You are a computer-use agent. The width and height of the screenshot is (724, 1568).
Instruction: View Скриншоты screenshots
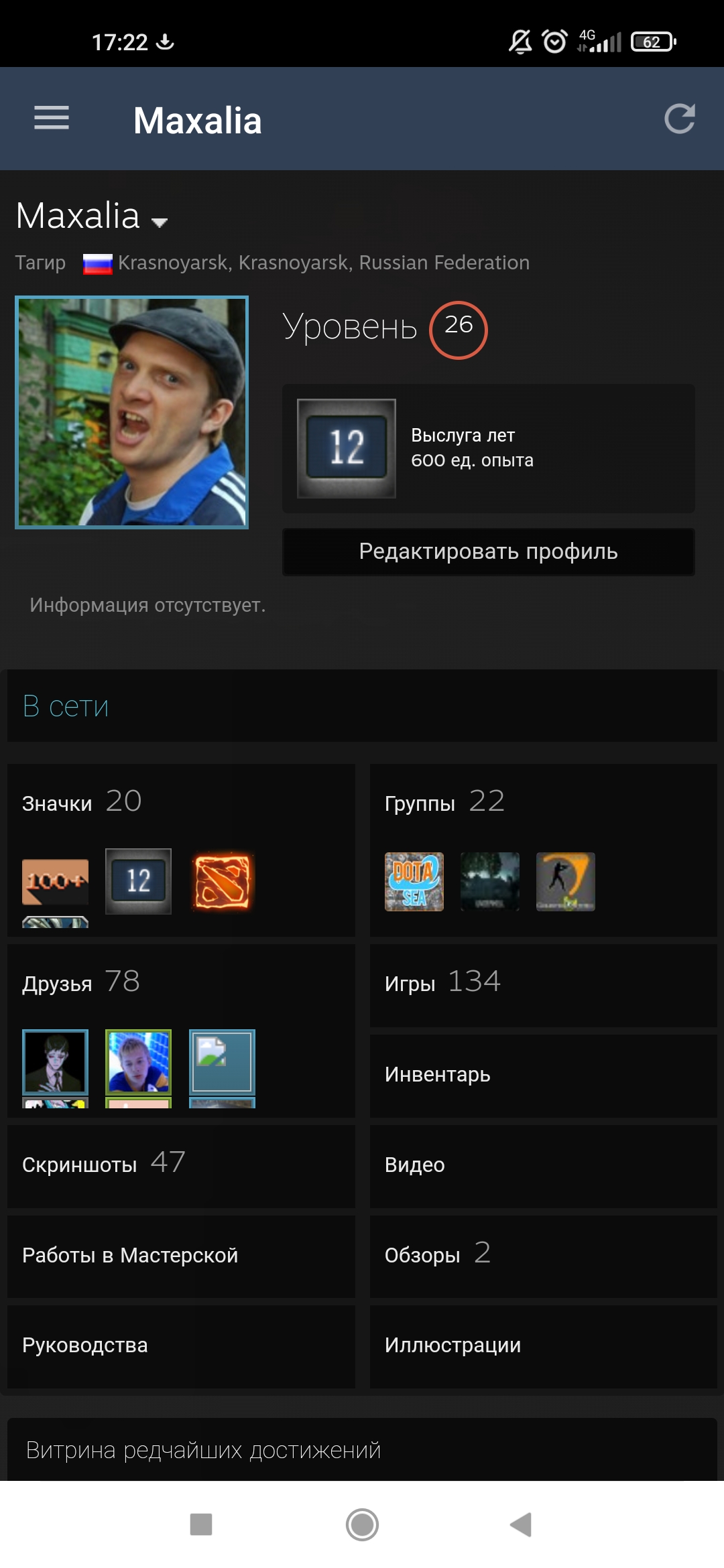click(x=181, y=1166)
